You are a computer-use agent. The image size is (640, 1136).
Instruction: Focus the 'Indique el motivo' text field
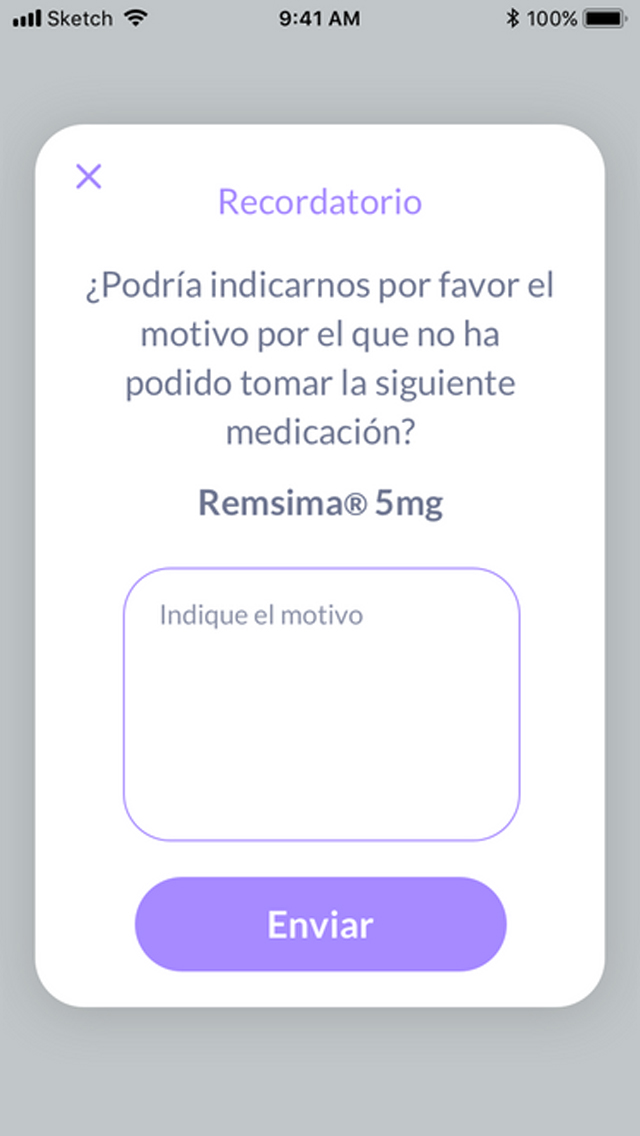click(x=321, y=704)
